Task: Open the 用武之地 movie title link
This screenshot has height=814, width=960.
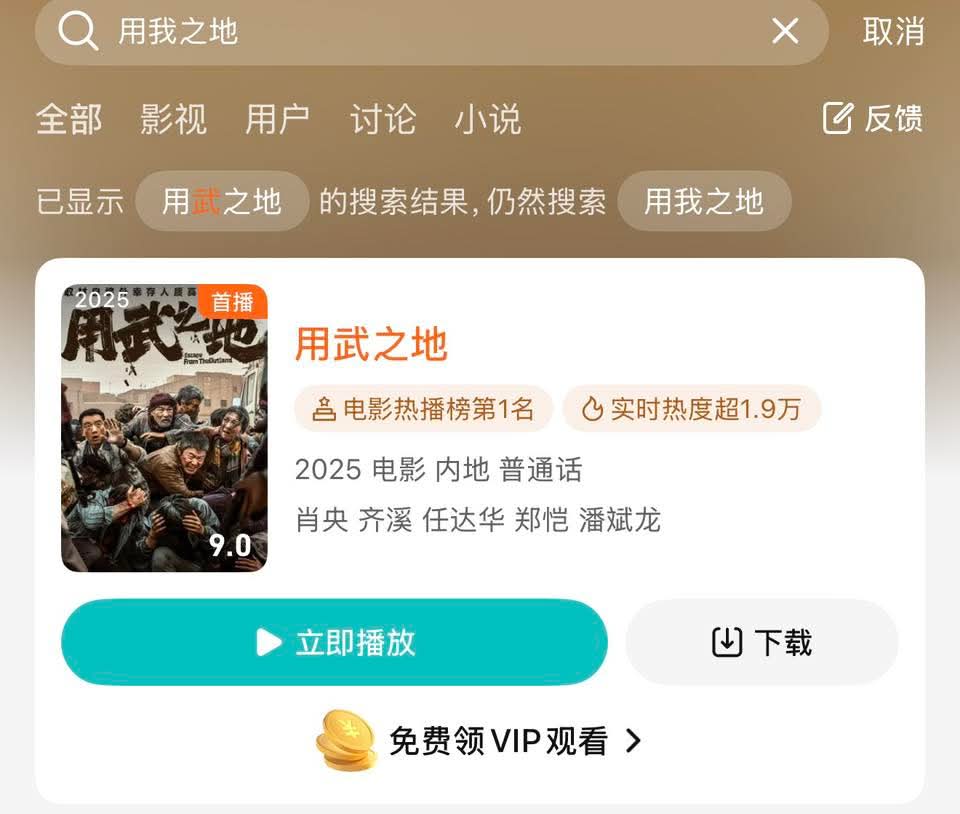Action: [x=371, y=345]
